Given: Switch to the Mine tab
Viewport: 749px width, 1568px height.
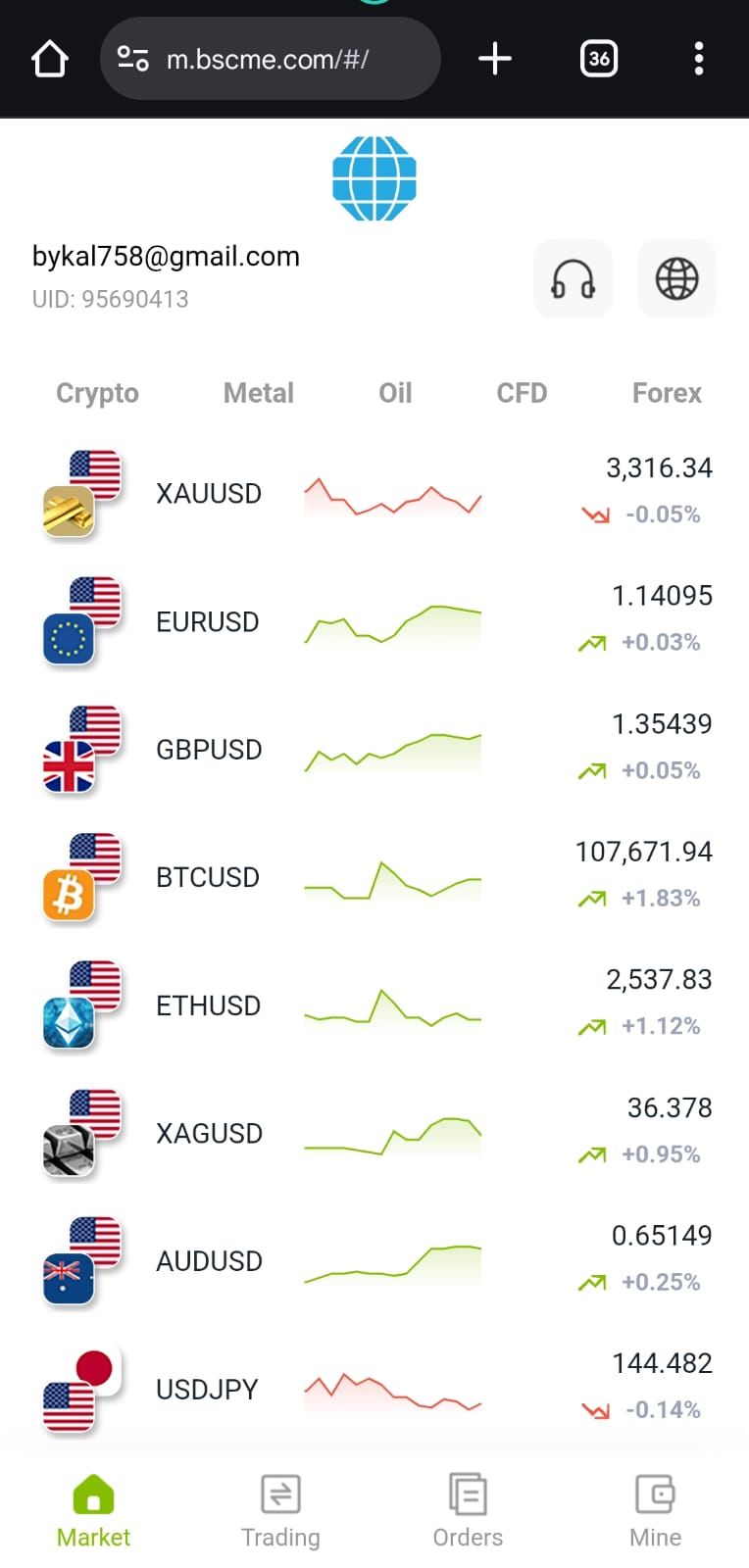Looking at the screenshot, I should [x=655, y=1511].
